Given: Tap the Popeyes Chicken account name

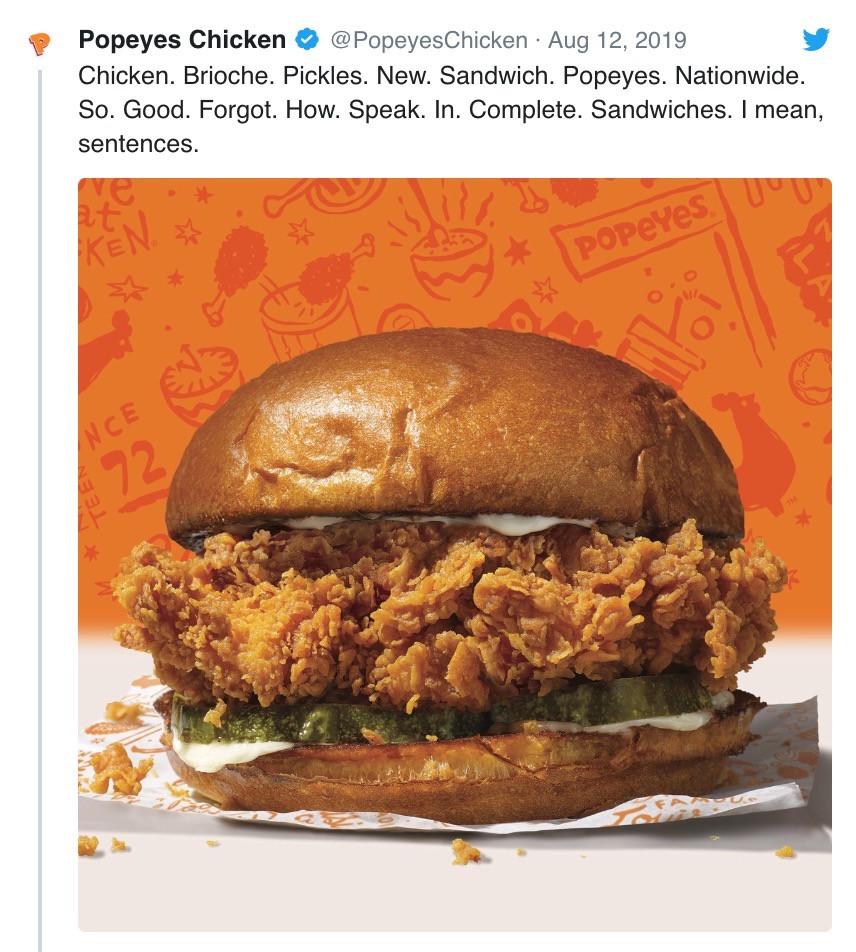Looking at the screenshot, I should (x=182, y=41).
